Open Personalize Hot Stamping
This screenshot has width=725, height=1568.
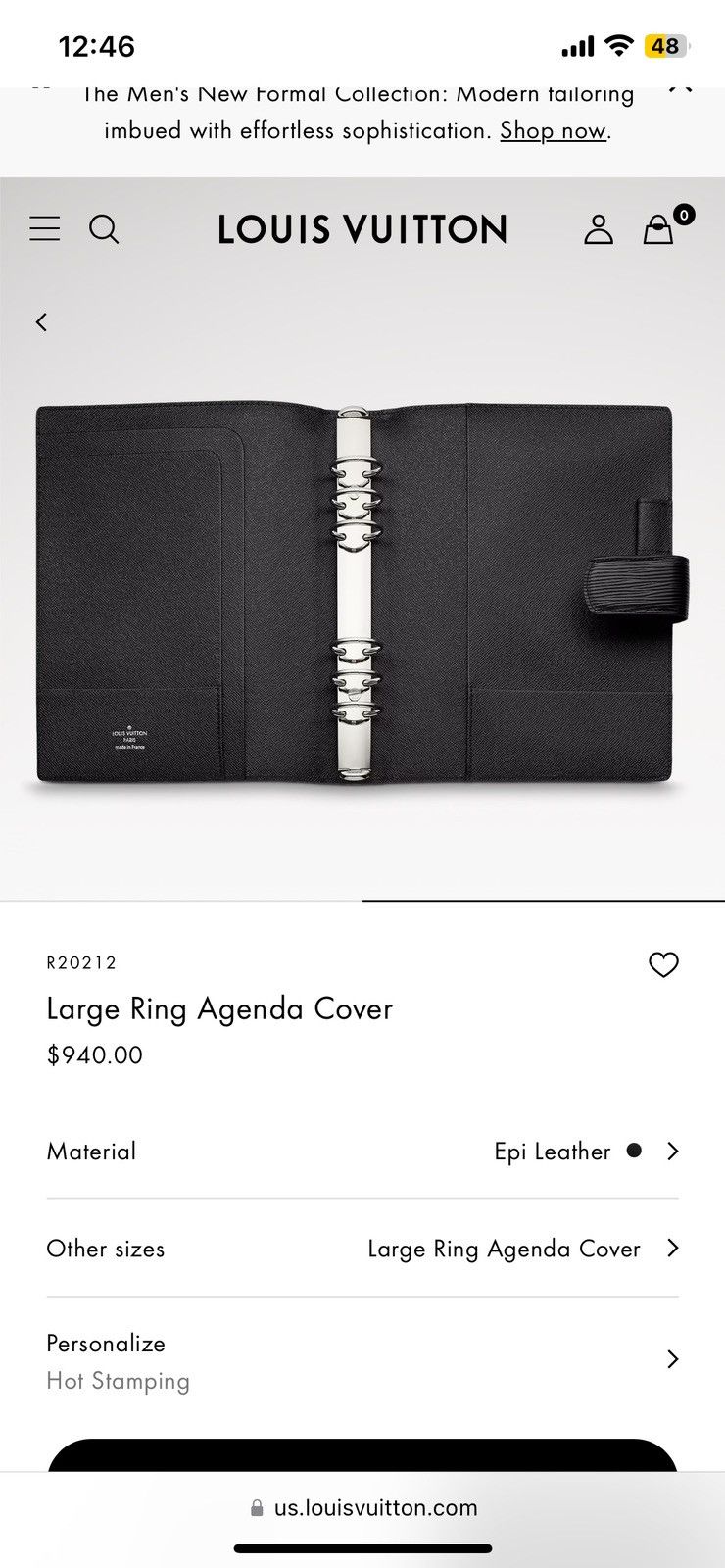pos(362,1360)
